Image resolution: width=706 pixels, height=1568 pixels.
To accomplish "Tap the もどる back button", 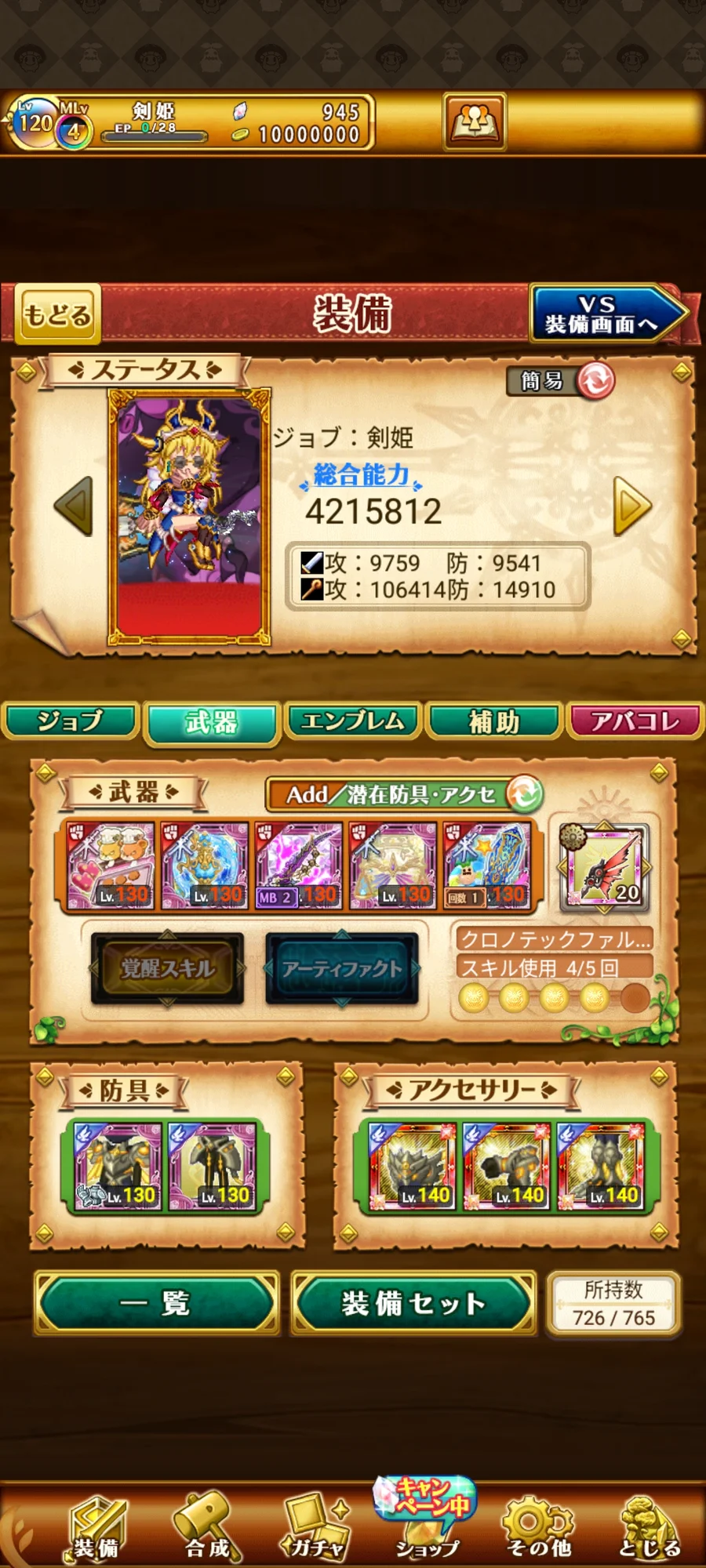I will (x=58, y=314).
